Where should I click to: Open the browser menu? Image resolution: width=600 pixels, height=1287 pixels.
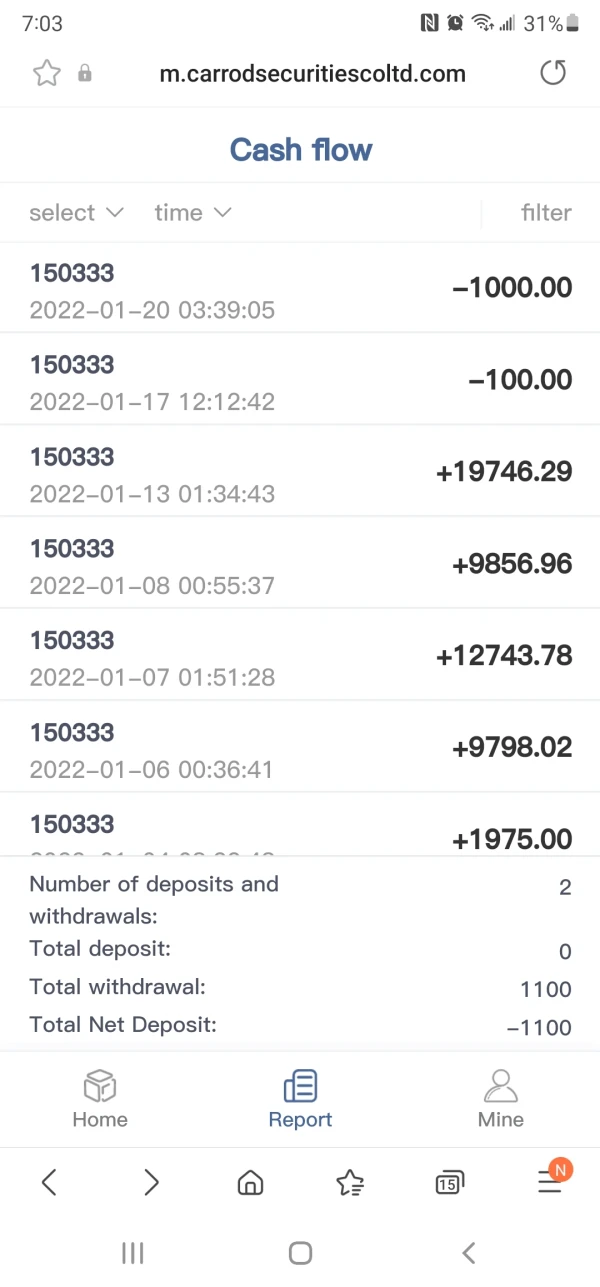click(x=550, y=1181)
